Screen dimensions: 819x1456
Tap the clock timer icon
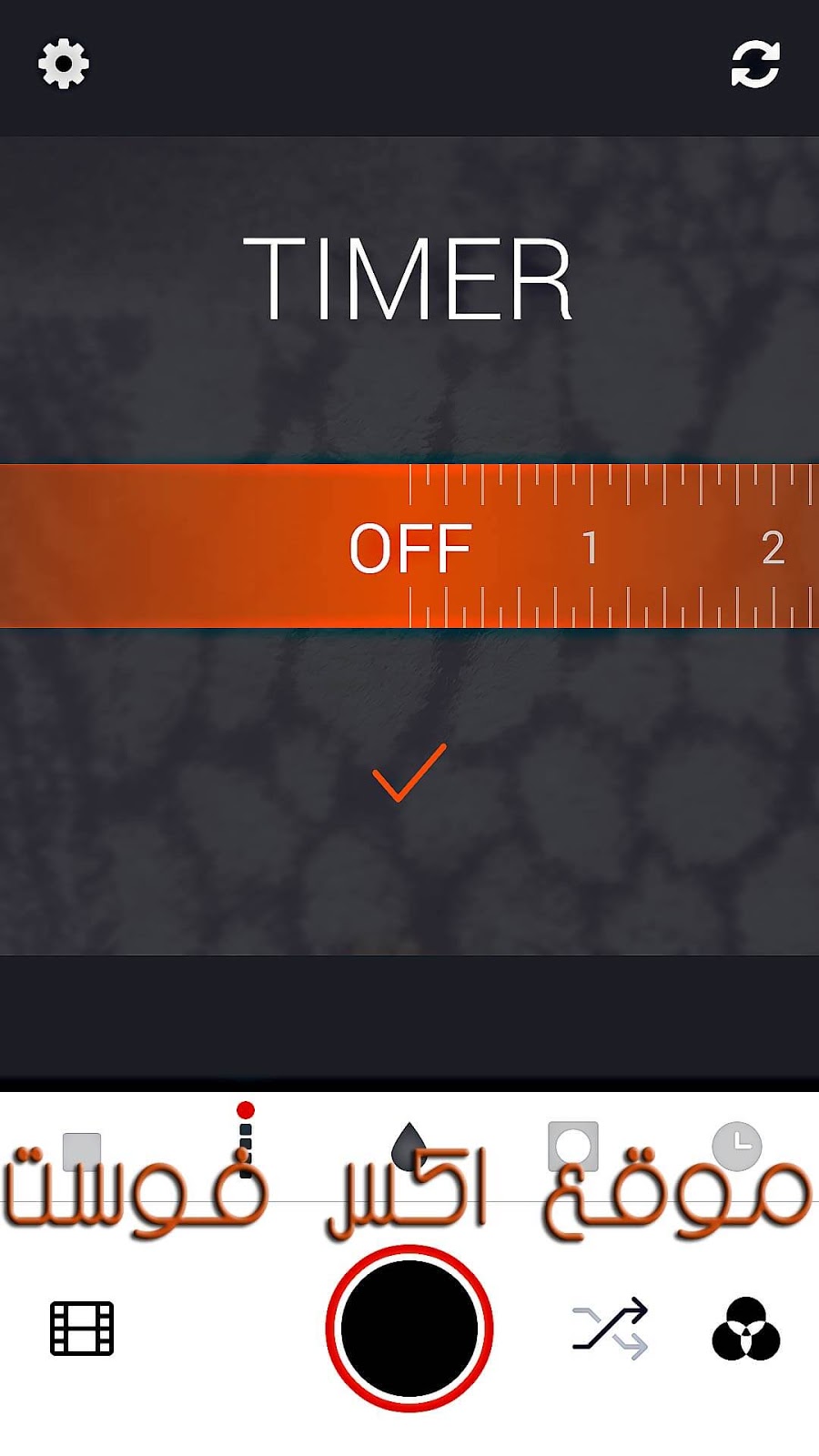click(736, 1146)
